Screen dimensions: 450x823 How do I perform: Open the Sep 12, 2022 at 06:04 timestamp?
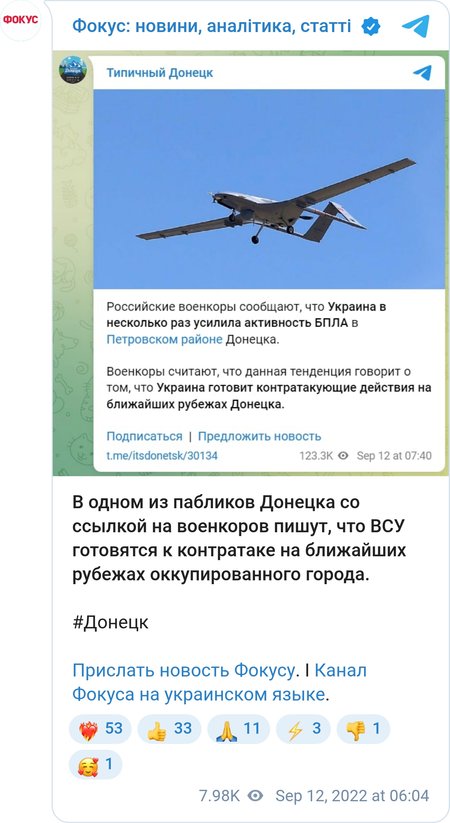[352, 795]
